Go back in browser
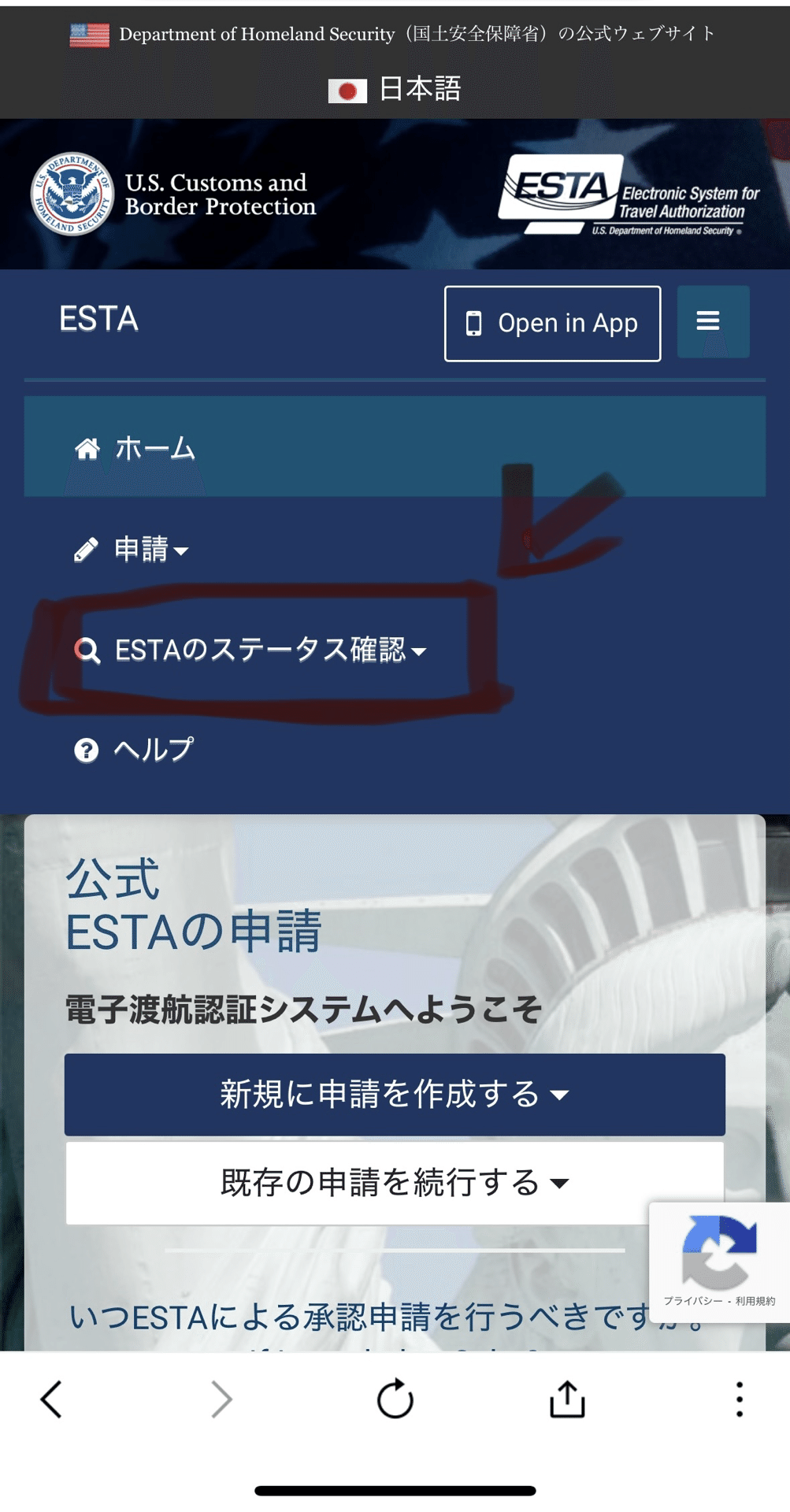The width and height of the screenshot is (790, 1512). pyautogui.click(x=51, y=1399)
